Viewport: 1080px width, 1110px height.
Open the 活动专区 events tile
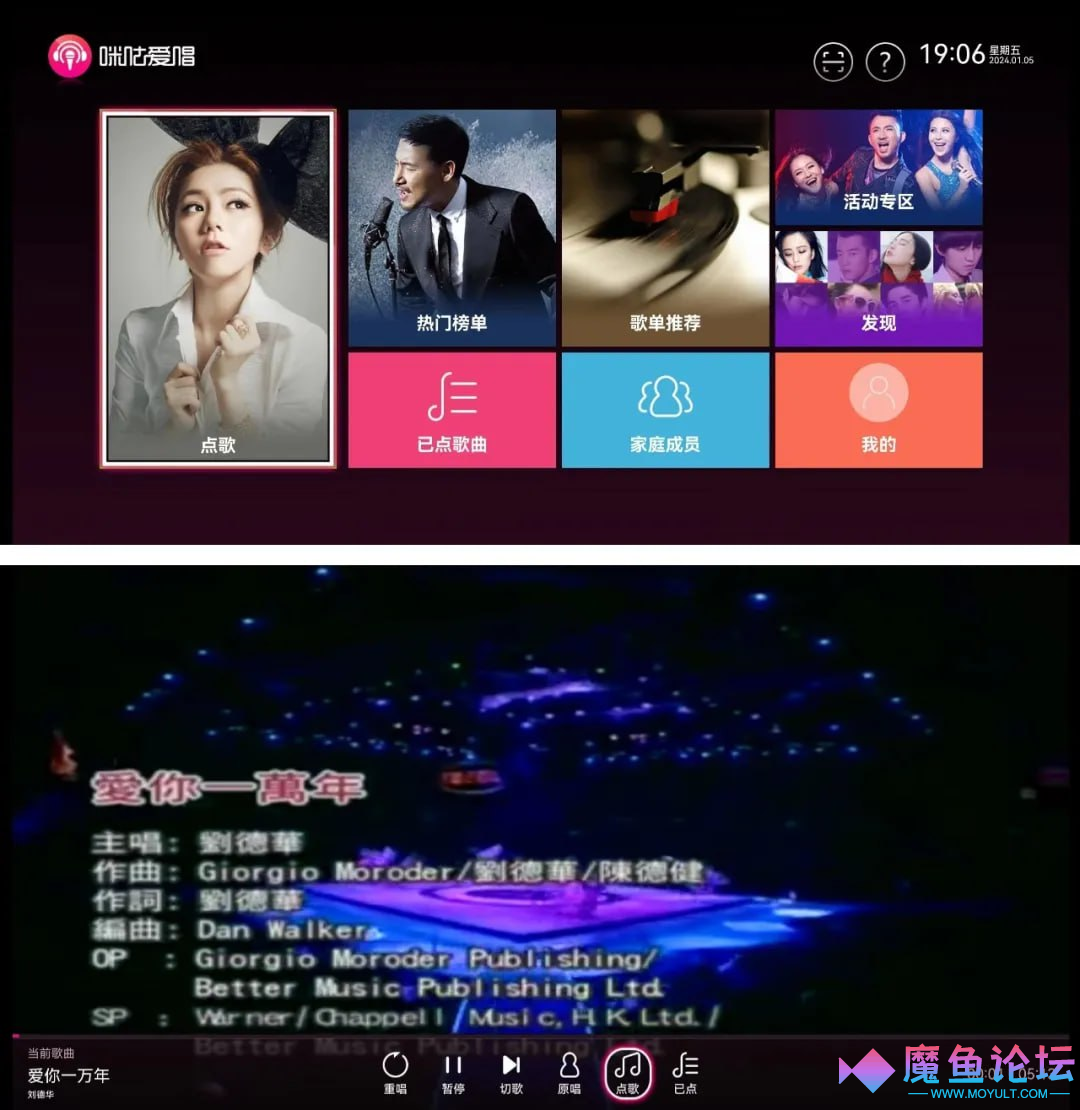coord(878,167)
